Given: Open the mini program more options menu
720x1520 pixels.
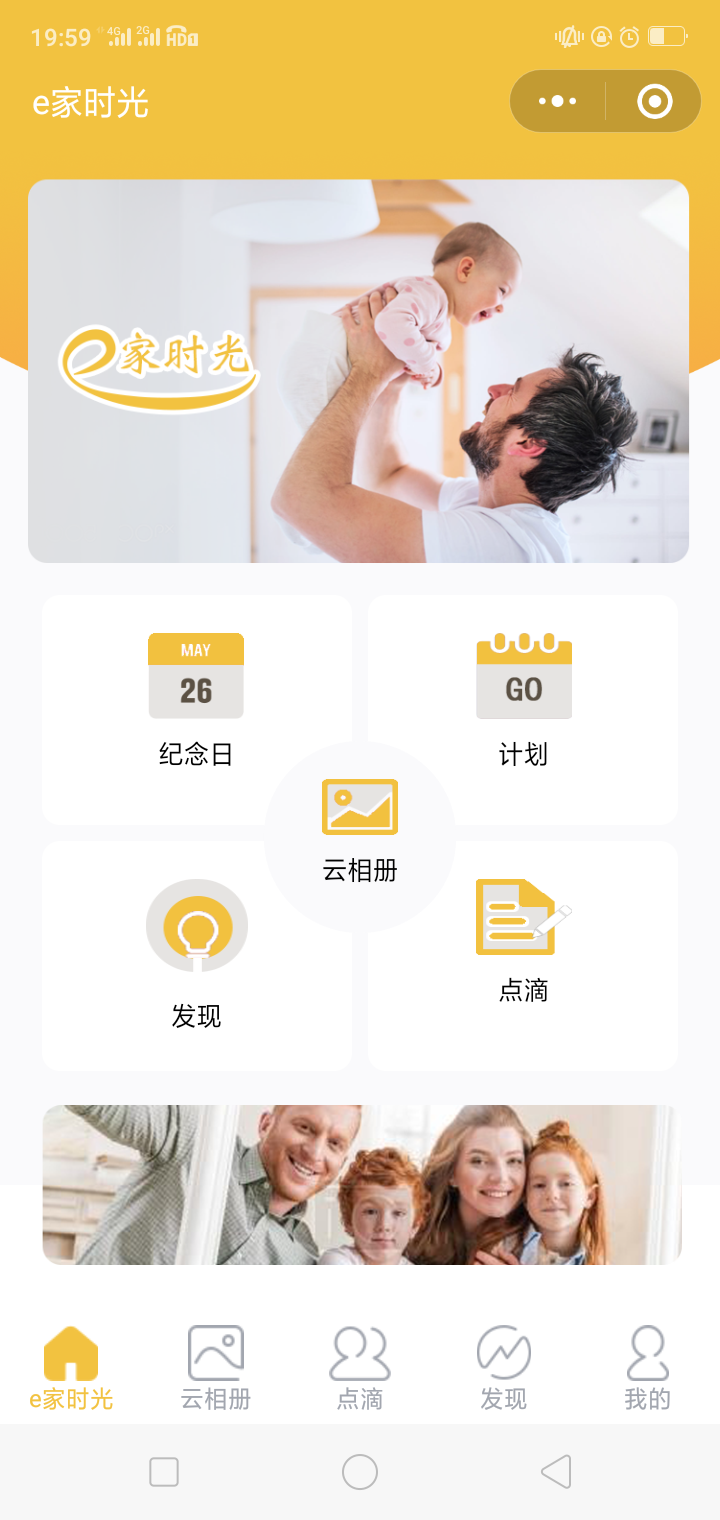Looking at the screenshot, I should pos(557,101).
